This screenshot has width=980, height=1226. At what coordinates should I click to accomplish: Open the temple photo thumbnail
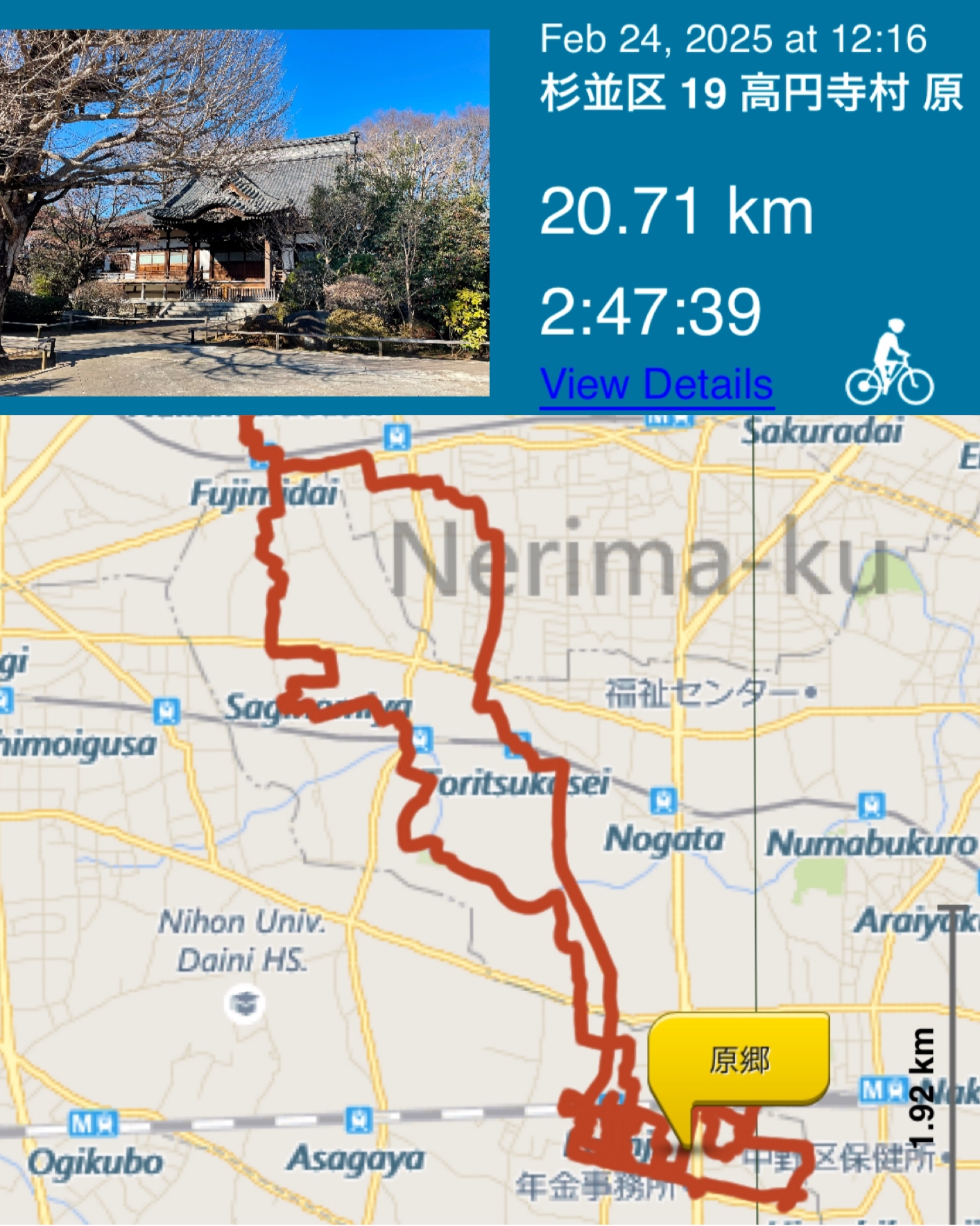coord(244,212)
